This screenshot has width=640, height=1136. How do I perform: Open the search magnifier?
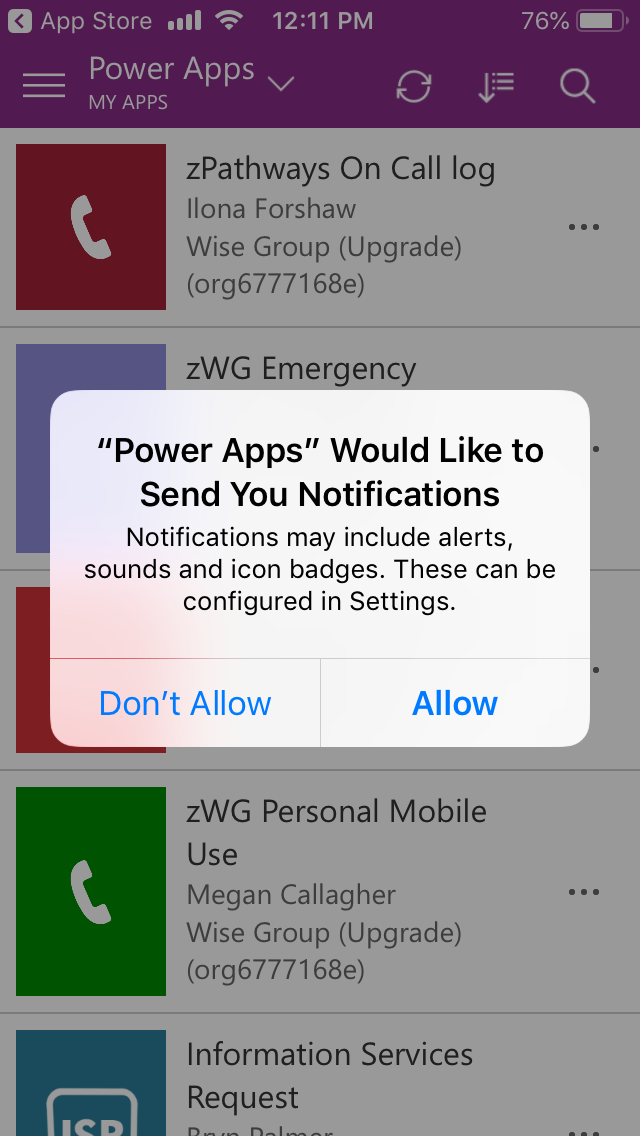coord(578,86)
